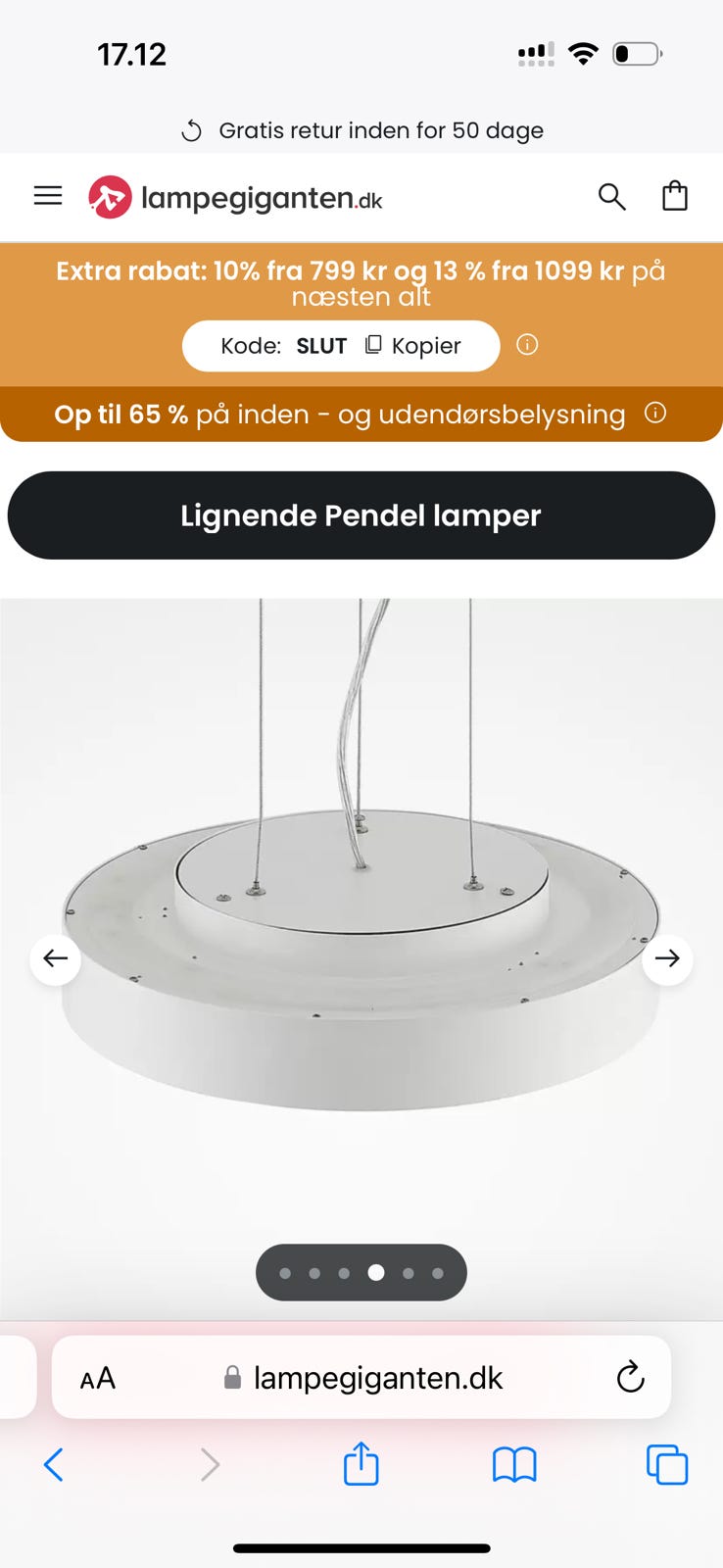Open Safari bookmarks
The image size is (723, 1568).
[x=514, y=1465]
